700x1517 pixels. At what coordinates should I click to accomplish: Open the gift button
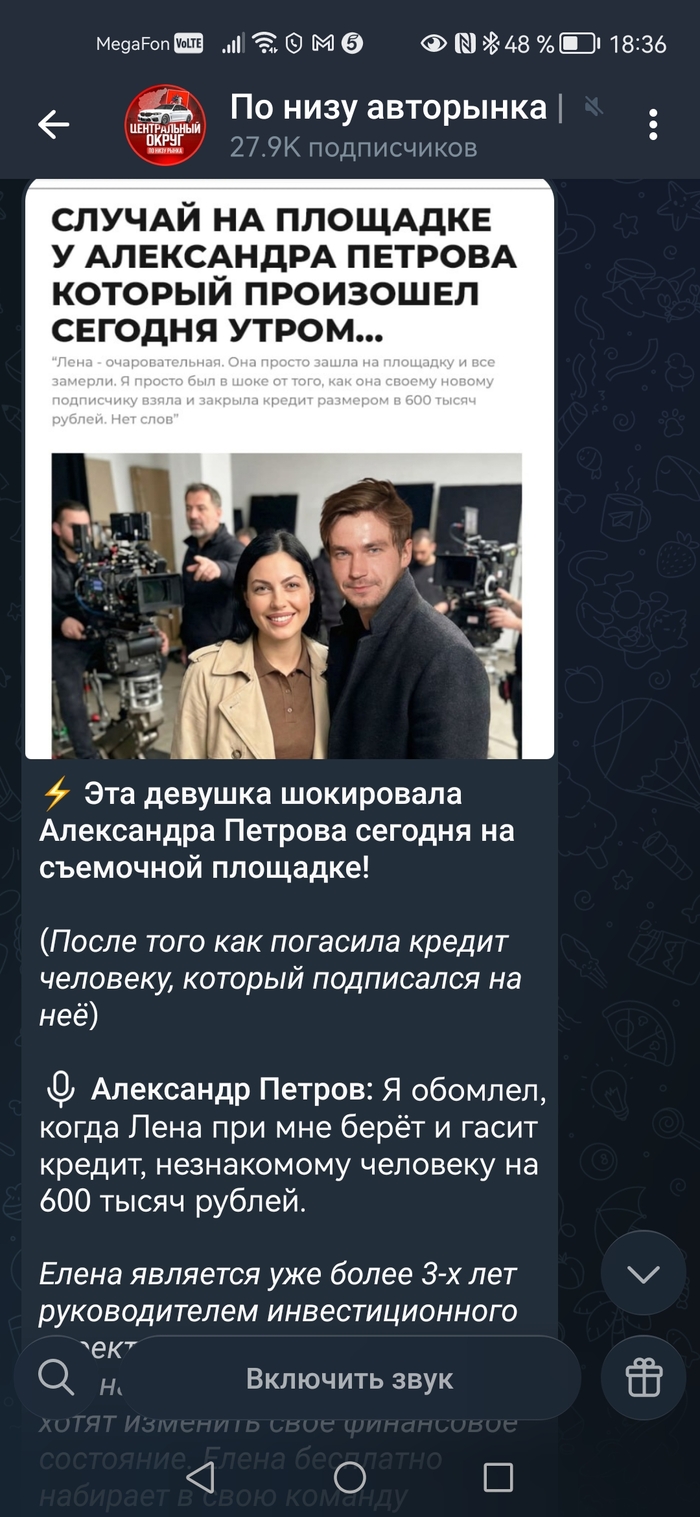643,1378
